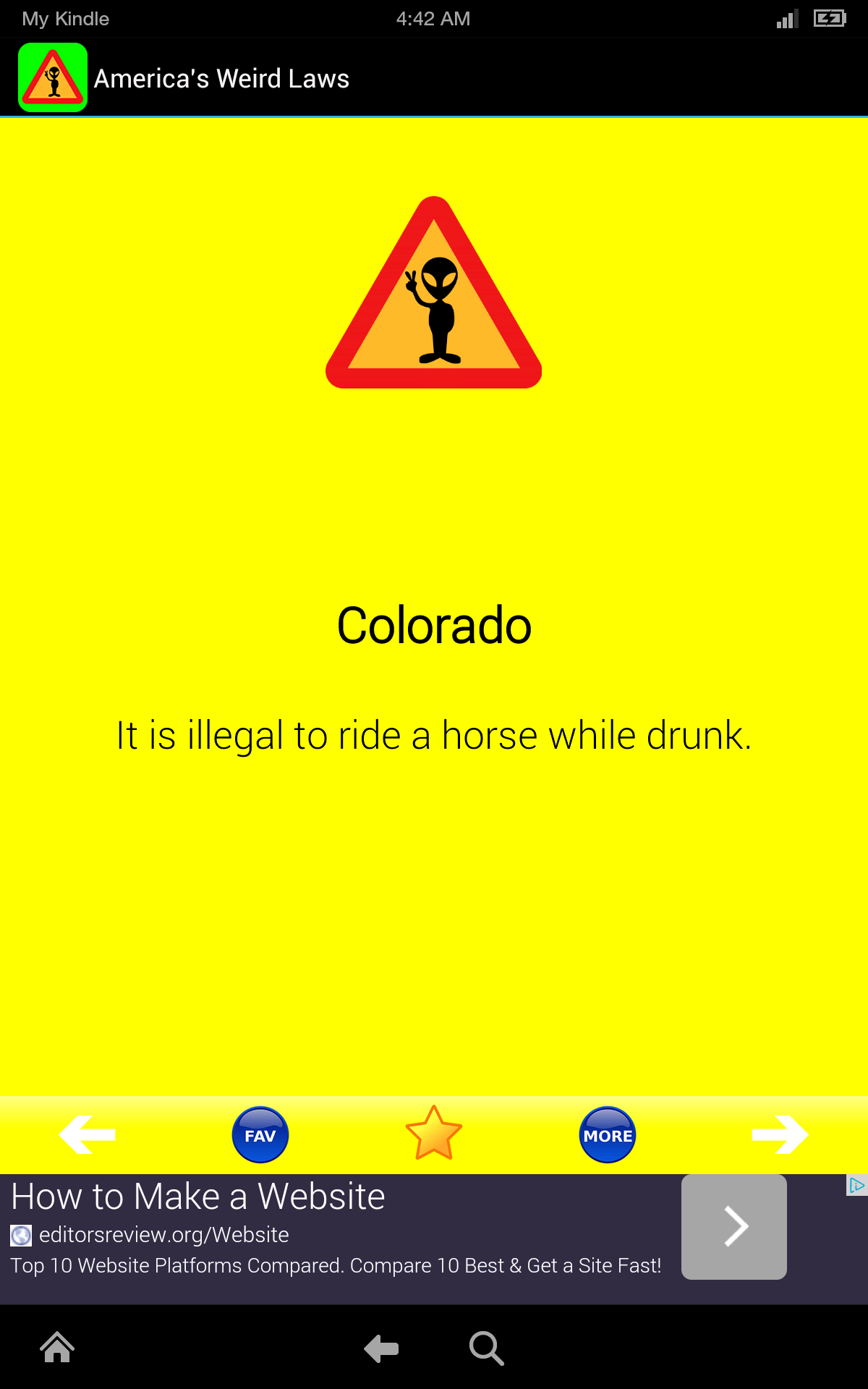868x1389 pixels.
Task: Open the Kindle search magnifier
Action: pyautogui.click(x=486, y=1348)
